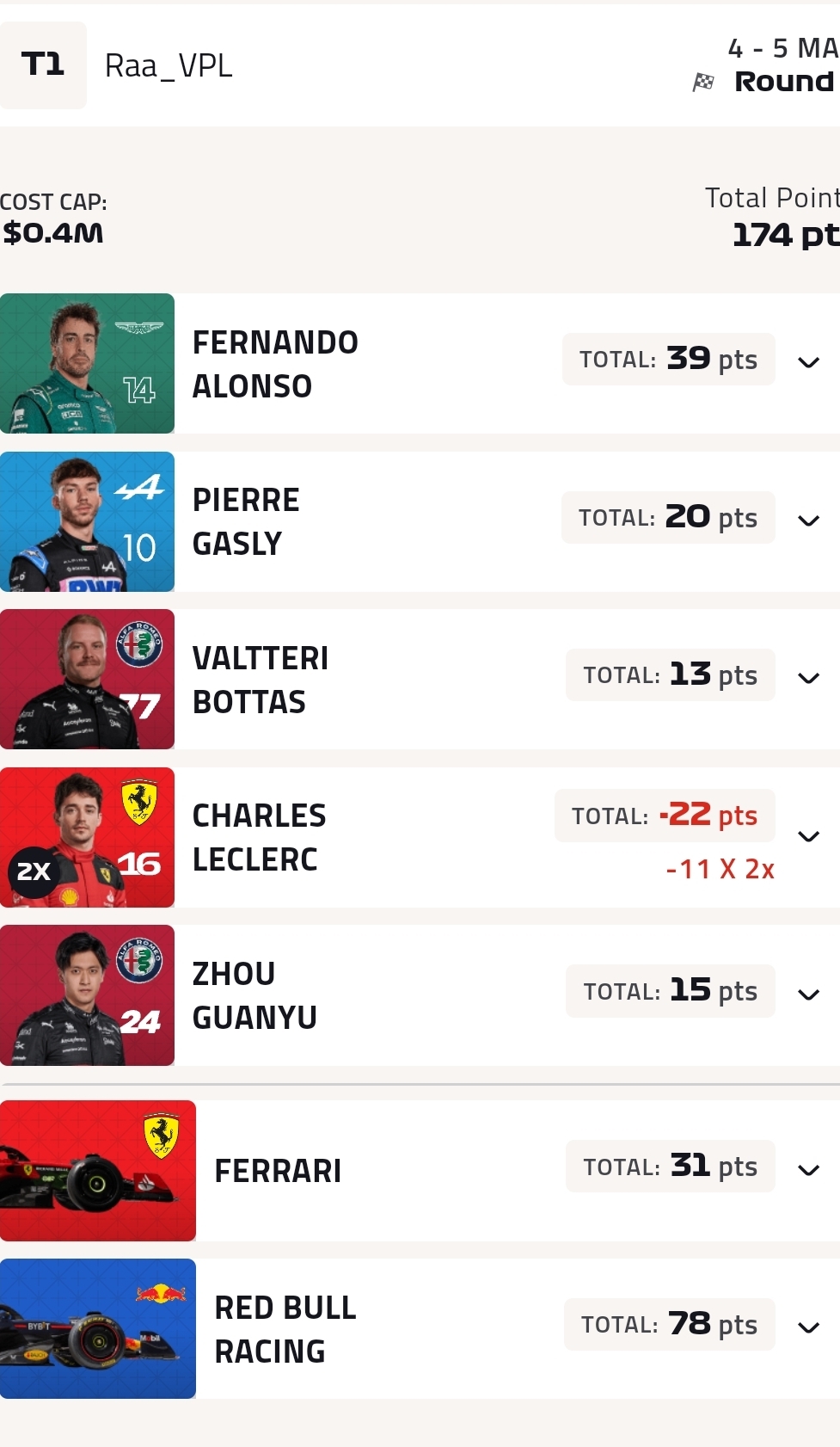This screenshot has height=1447, width=840.
Task: Expand Red Bull Racing points details
Action: point(808,1327)
